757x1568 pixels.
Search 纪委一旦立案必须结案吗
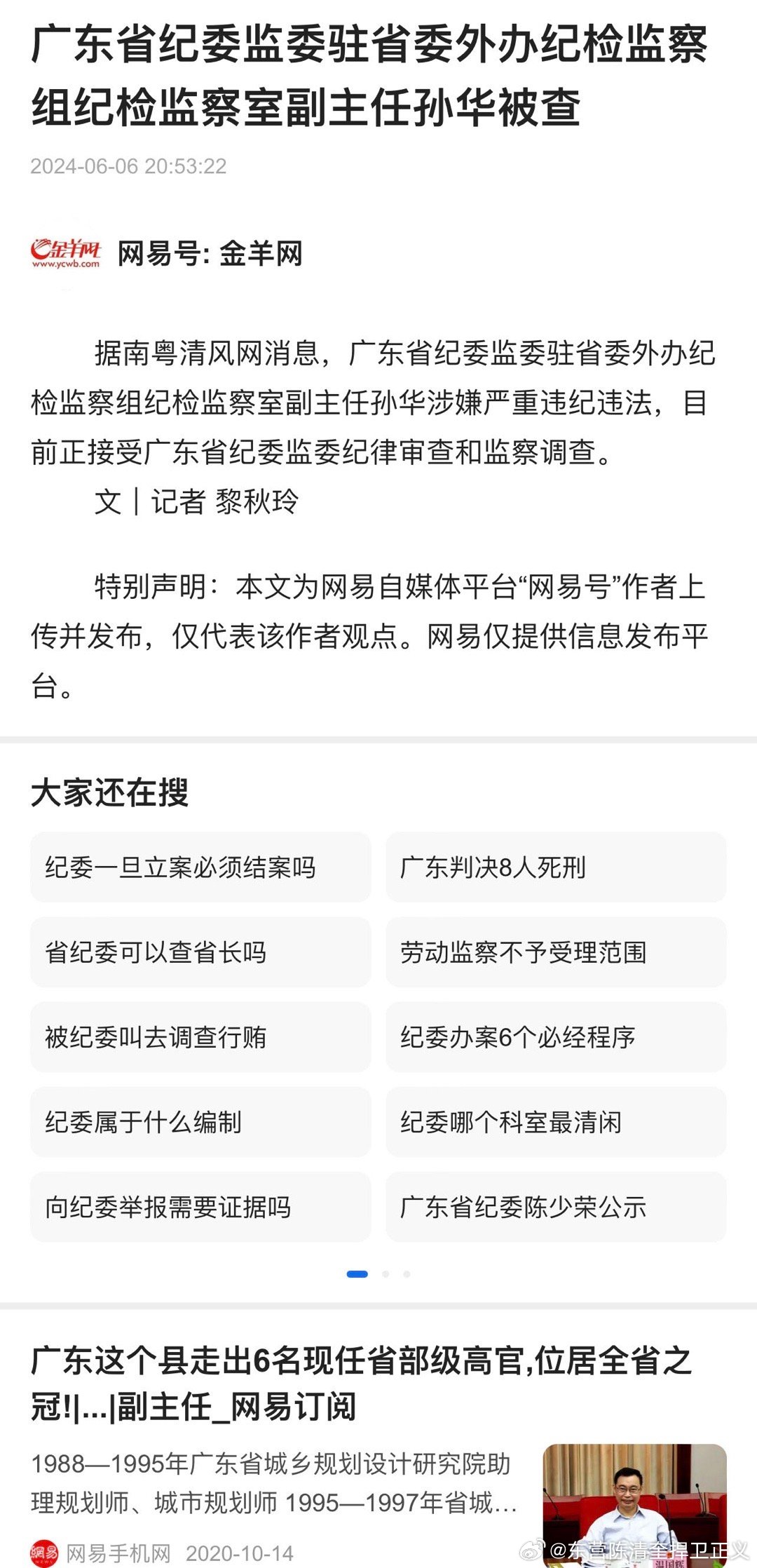pos(200,867)
